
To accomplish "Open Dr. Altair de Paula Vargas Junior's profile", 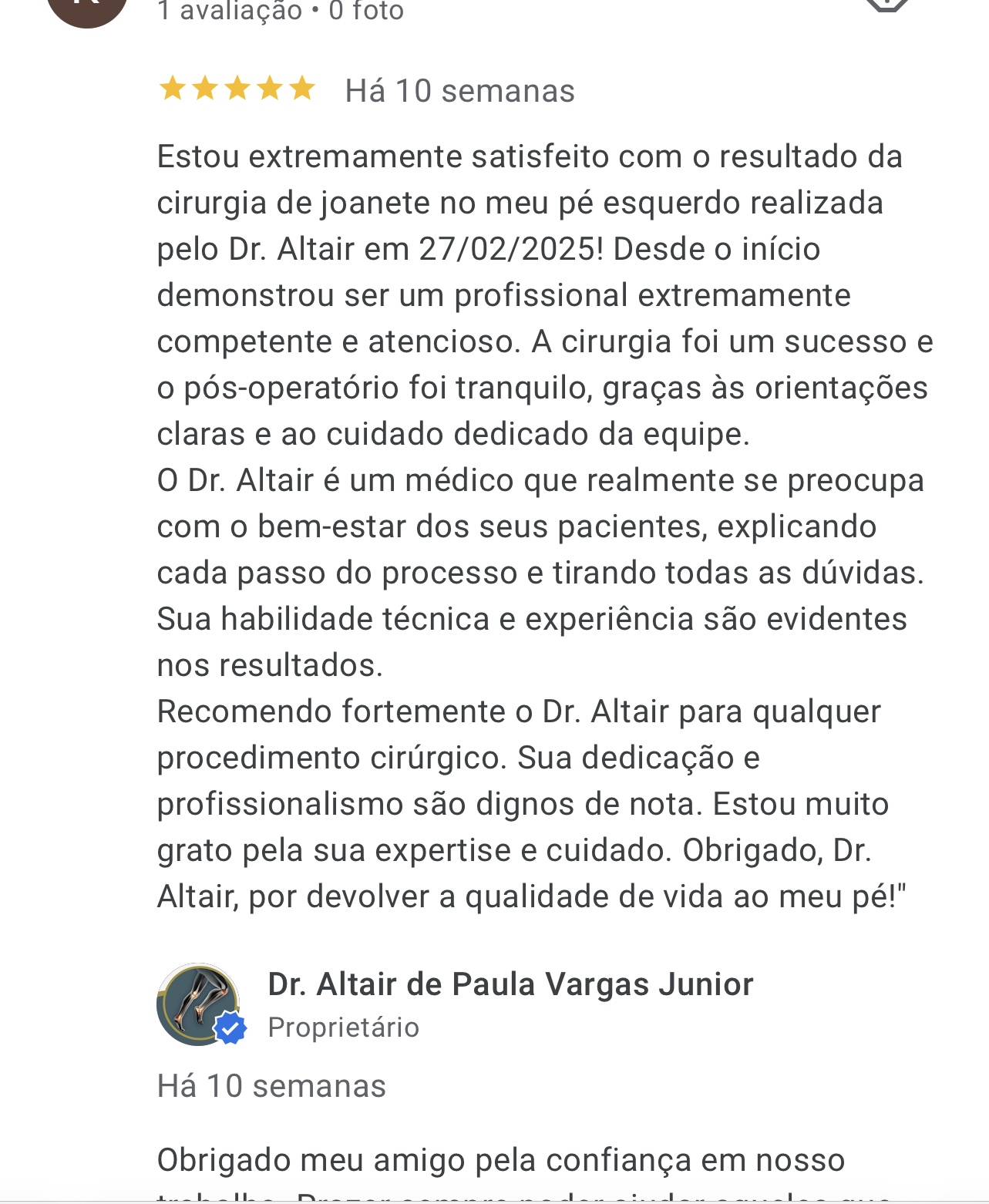I will click(510, 984).
